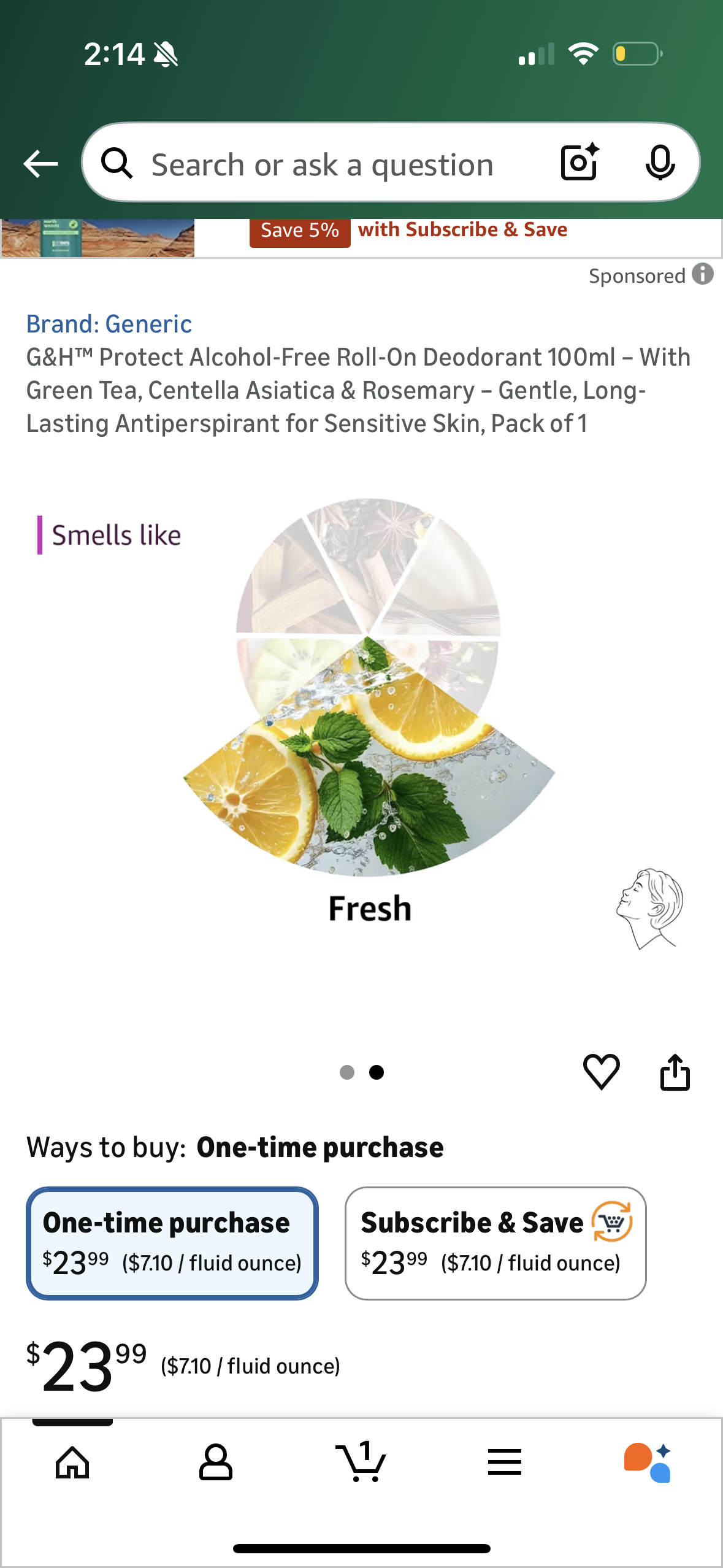Tap the search or ask a question field
The width and height of the screenshot is (723, 1568).
click(x=322, y=165)
